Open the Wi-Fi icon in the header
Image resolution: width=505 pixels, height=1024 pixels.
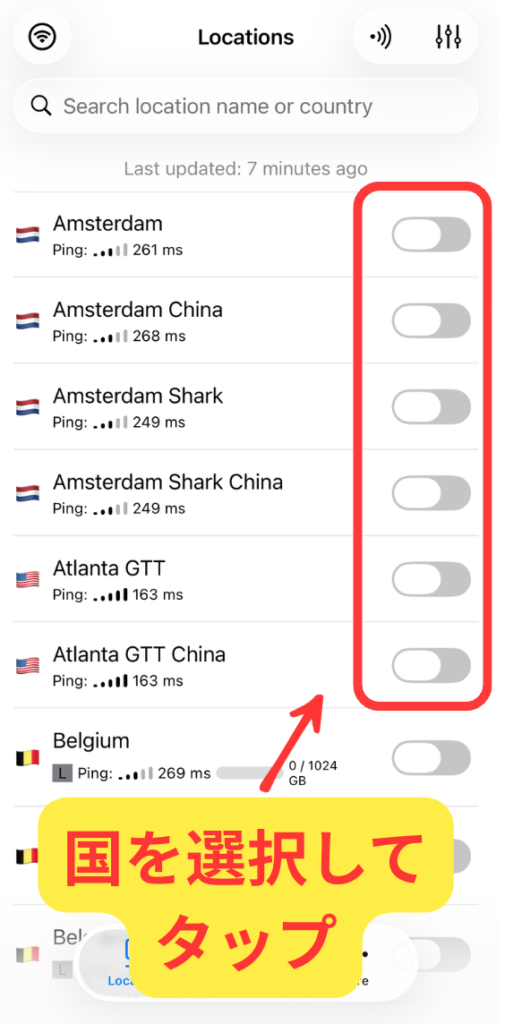[x=42, y=36]
